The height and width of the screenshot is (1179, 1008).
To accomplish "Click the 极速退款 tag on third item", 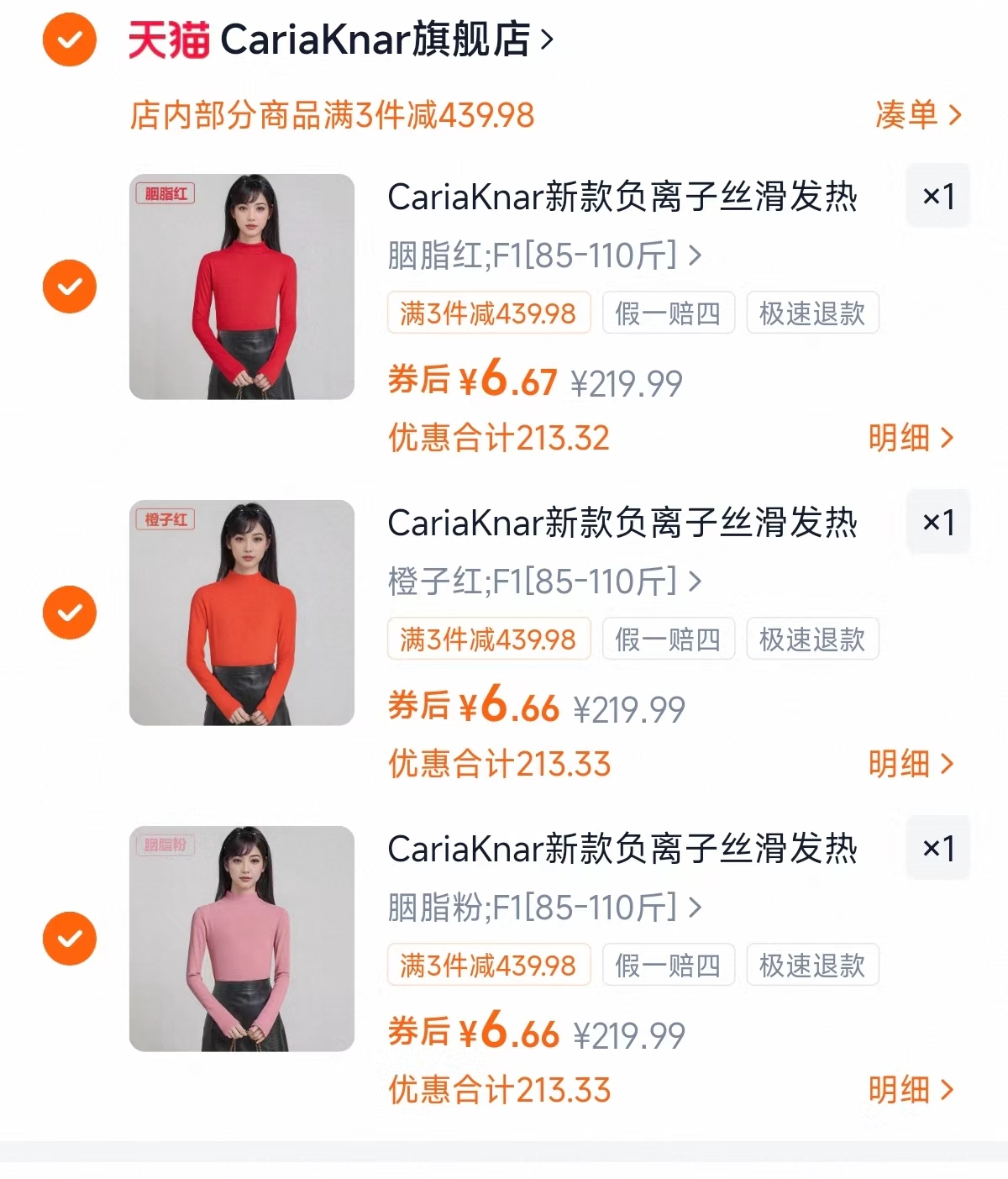I will click(812, 965).
